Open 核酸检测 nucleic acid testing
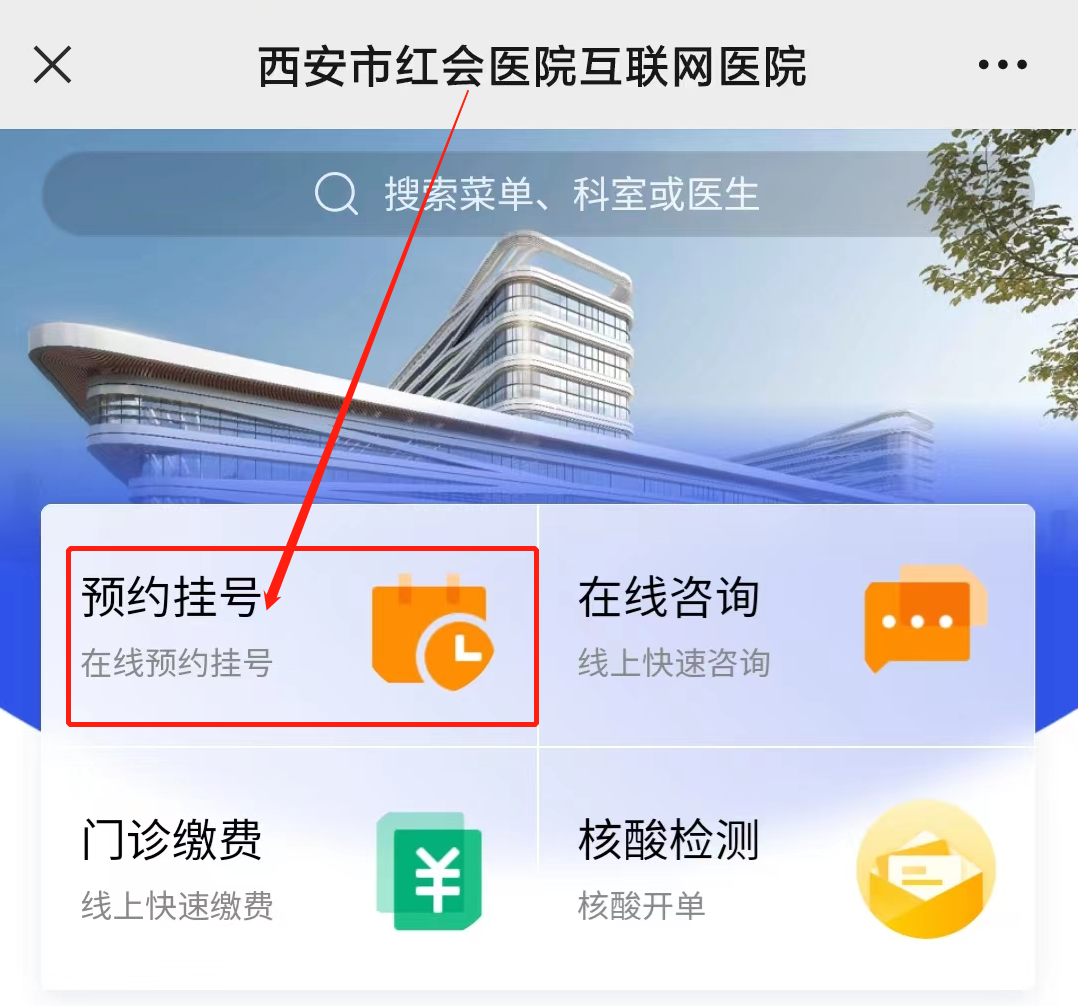This screenshot has width=1078, height=1006. pos(785,868)
